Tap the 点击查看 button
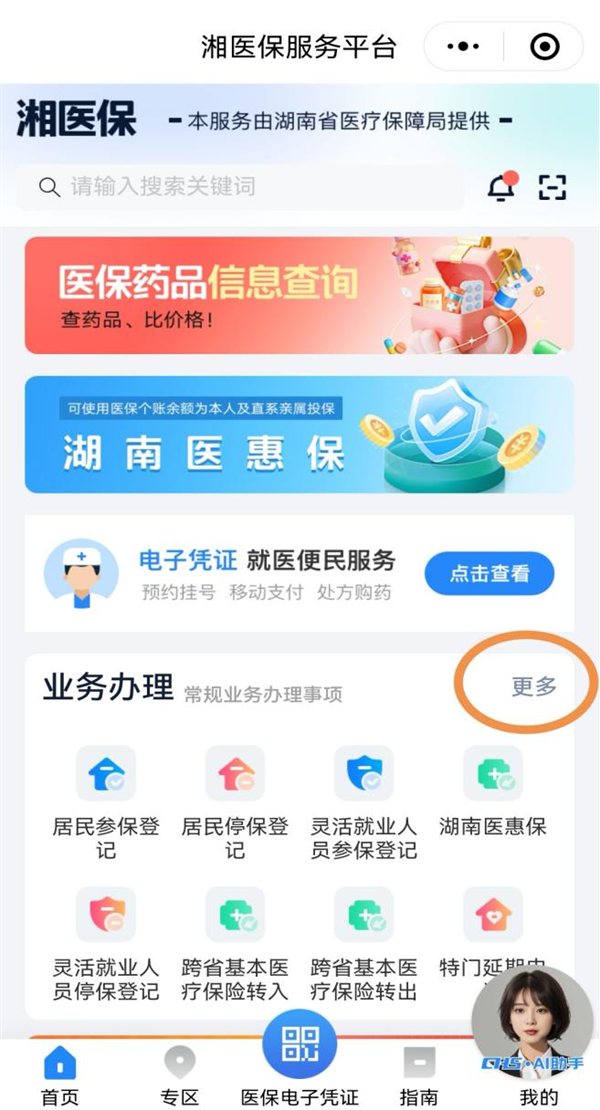The height and width of the screenshot is (1110, 600). pyautogui.click(x=489, y=574)
